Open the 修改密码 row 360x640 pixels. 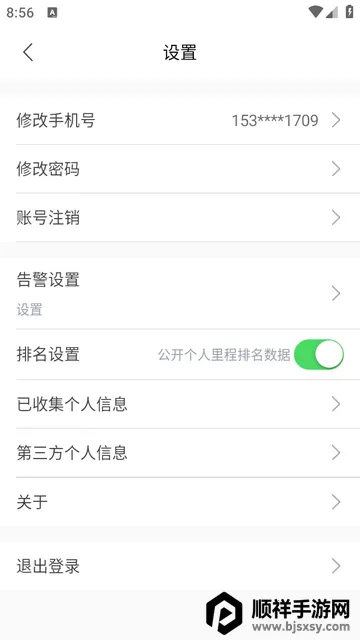180,169
